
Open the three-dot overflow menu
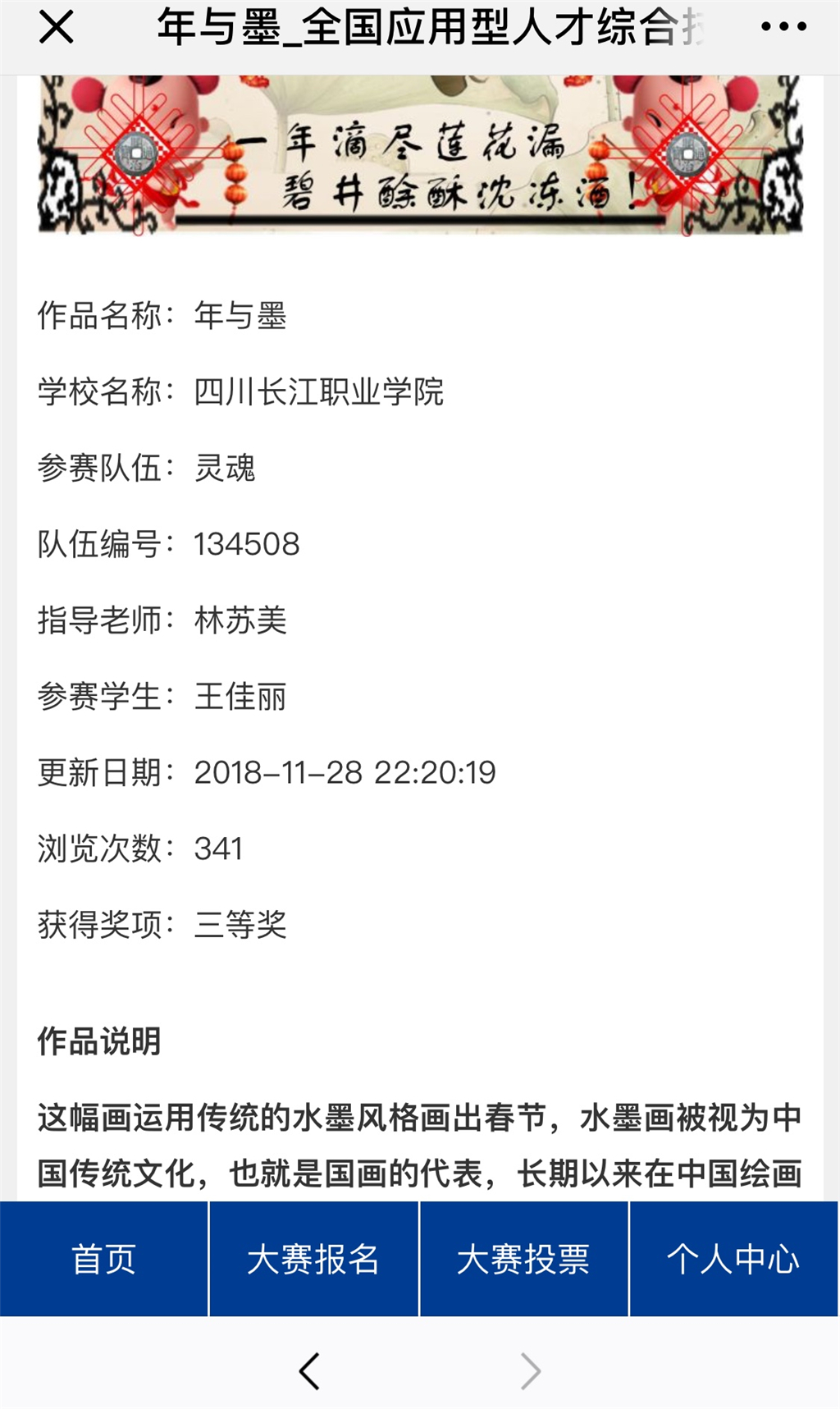point(783,27)
